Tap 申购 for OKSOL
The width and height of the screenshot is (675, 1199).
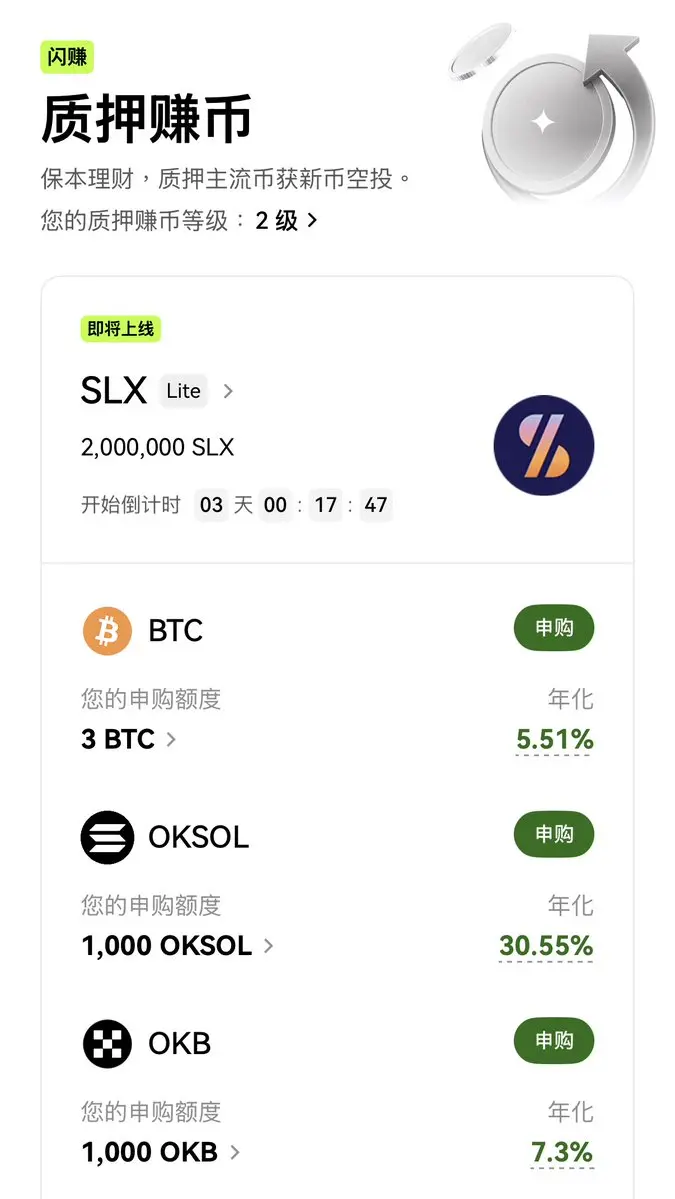click(x=553, y=833)
